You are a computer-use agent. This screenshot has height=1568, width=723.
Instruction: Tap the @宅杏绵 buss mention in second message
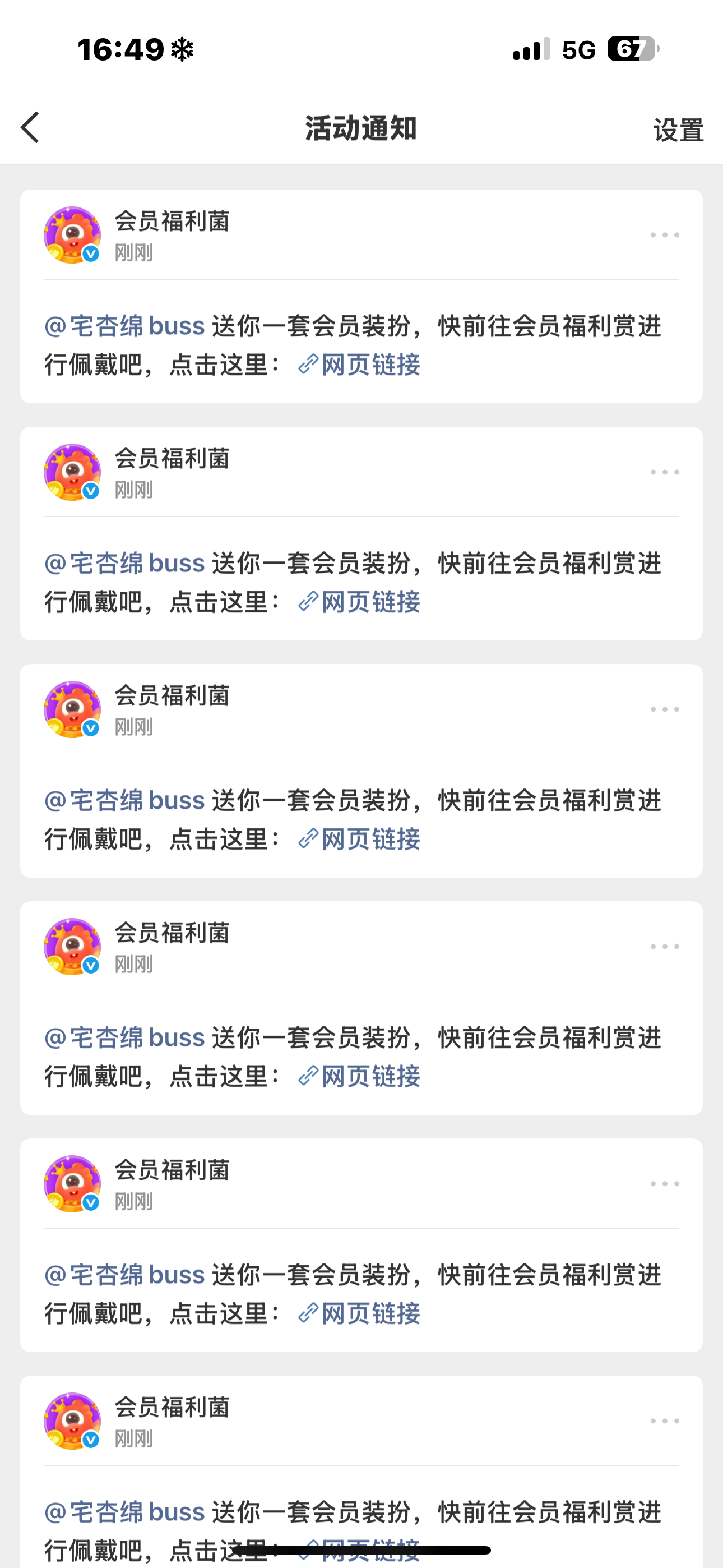click(x=126, y=563)
